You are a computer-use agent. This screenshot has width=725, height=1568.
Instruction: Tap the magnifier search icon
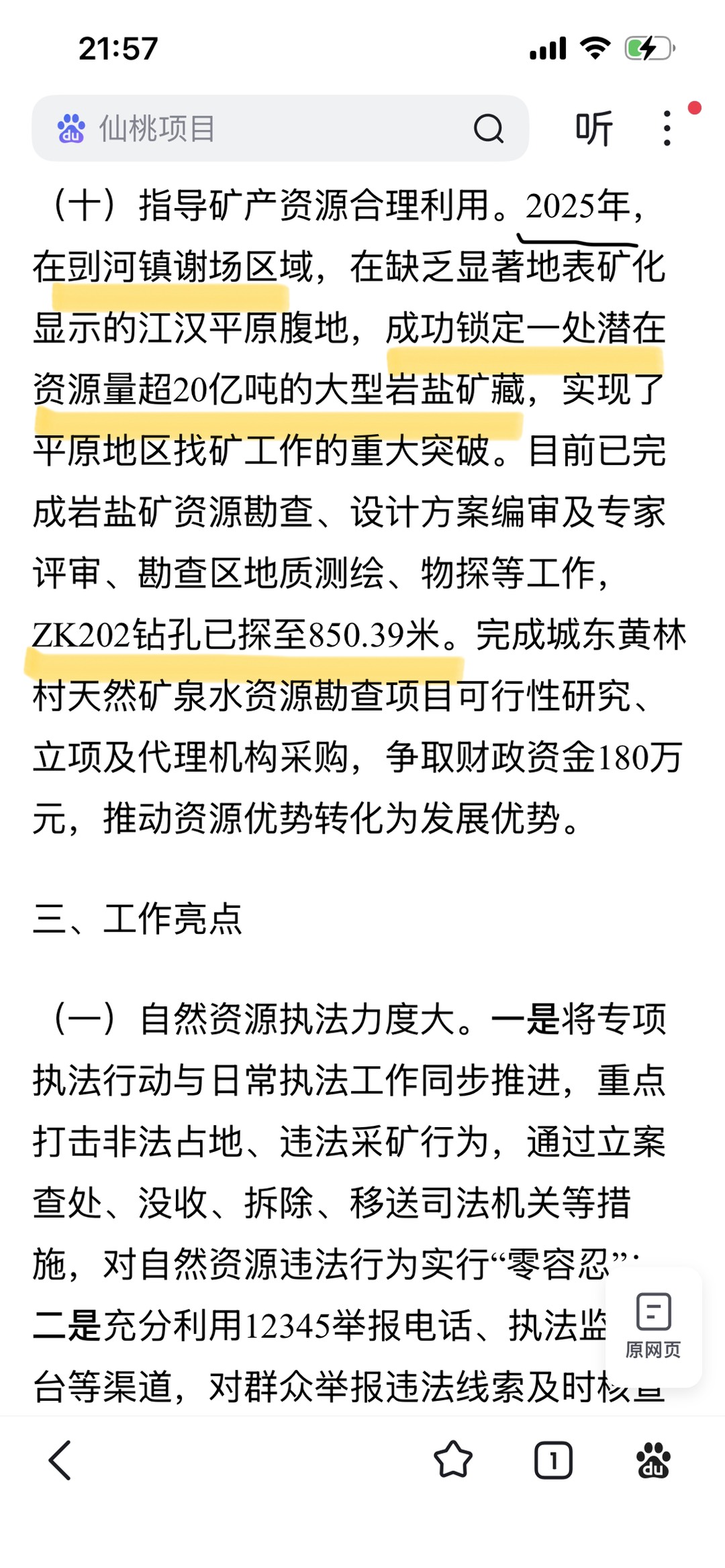coord(488,128)
